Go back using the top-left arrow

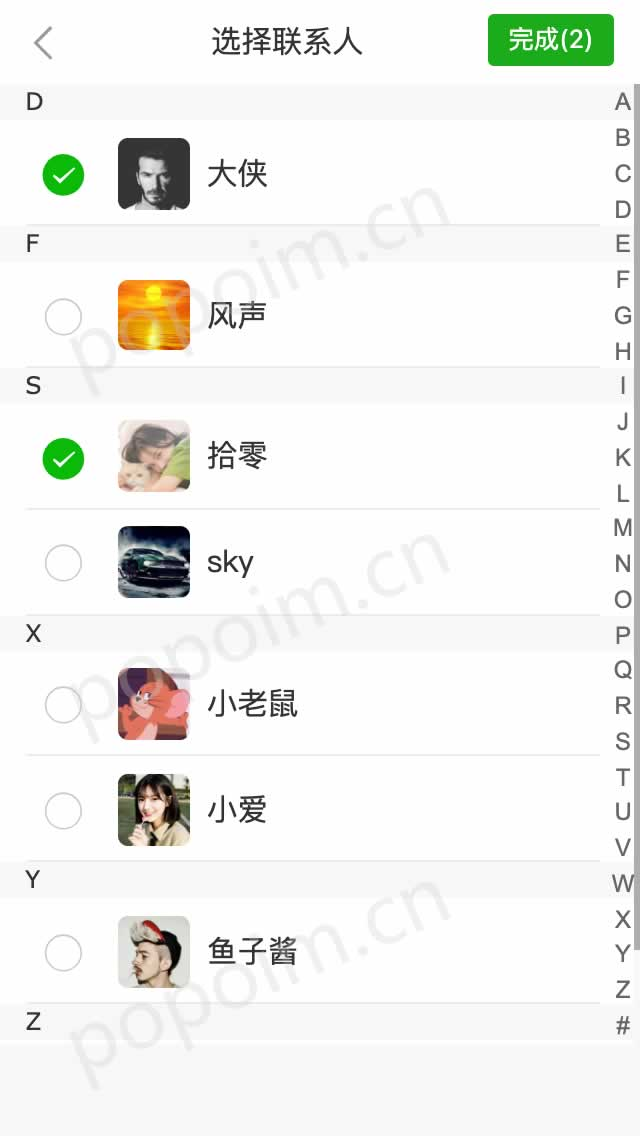(x=43, y=42)
